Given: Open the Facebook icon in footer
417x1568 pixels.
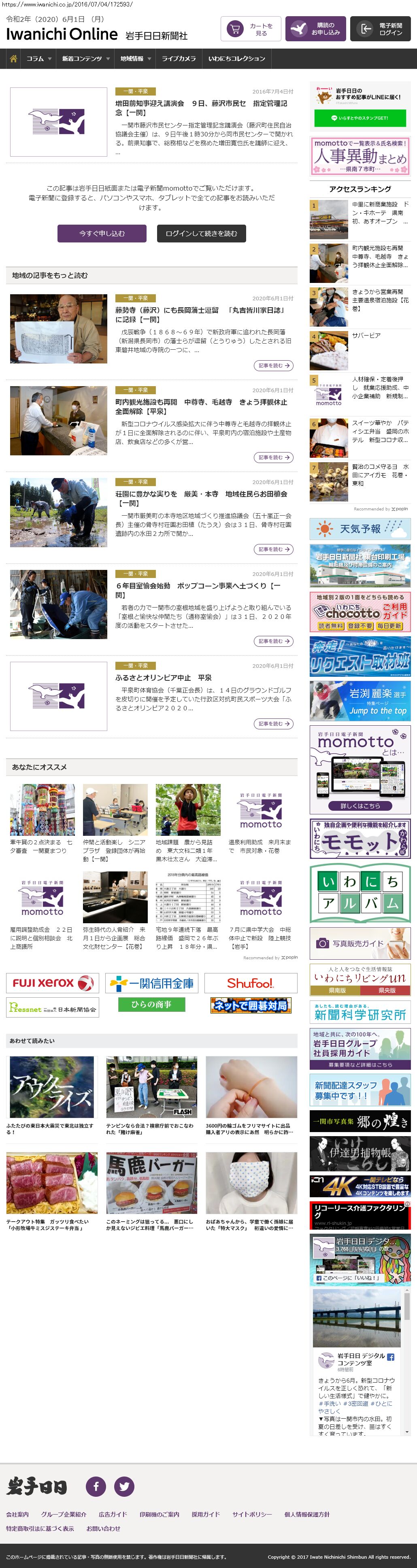Looking at the screenshot, I should pyautogui.click(x=96, y=1486).
